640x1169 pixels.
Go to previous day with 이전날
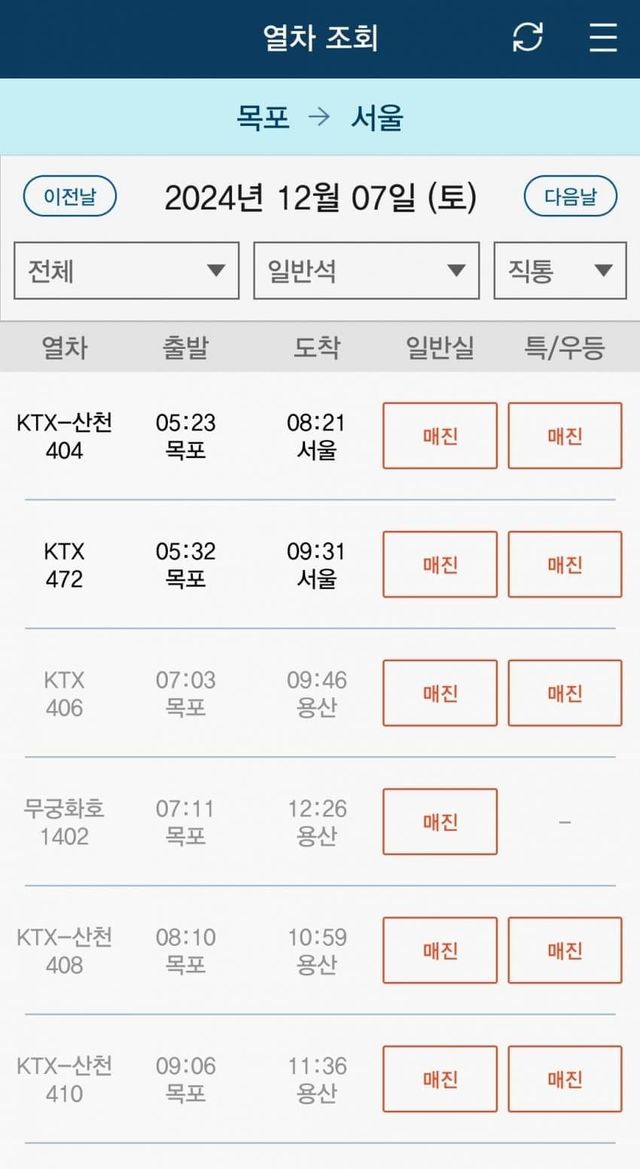[x=70, y=196]
